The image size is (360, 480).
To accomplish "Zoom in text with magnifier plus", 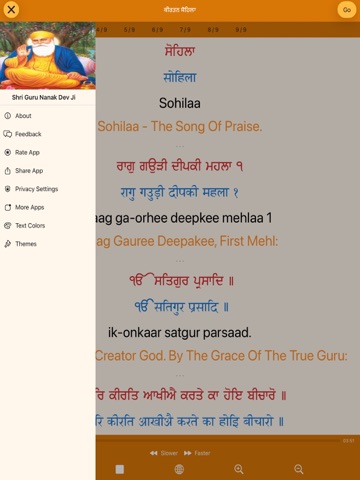I will [x=239, y=469].
